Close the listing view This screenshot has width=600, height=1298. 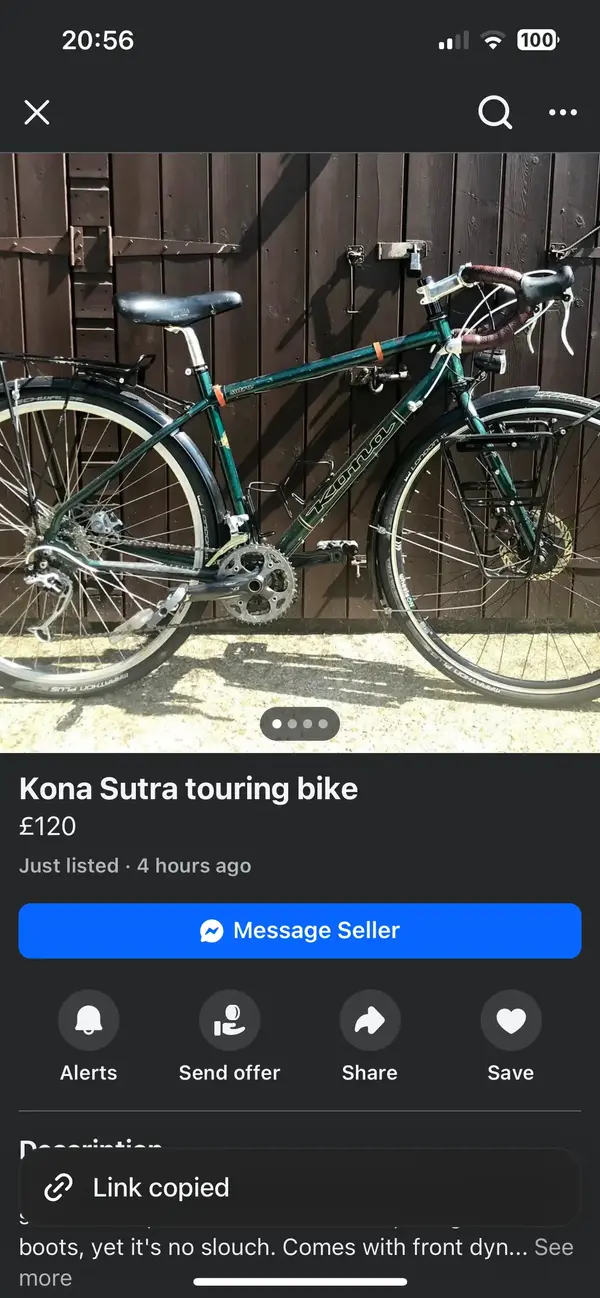pyautogui.click(x=37, y=112)
